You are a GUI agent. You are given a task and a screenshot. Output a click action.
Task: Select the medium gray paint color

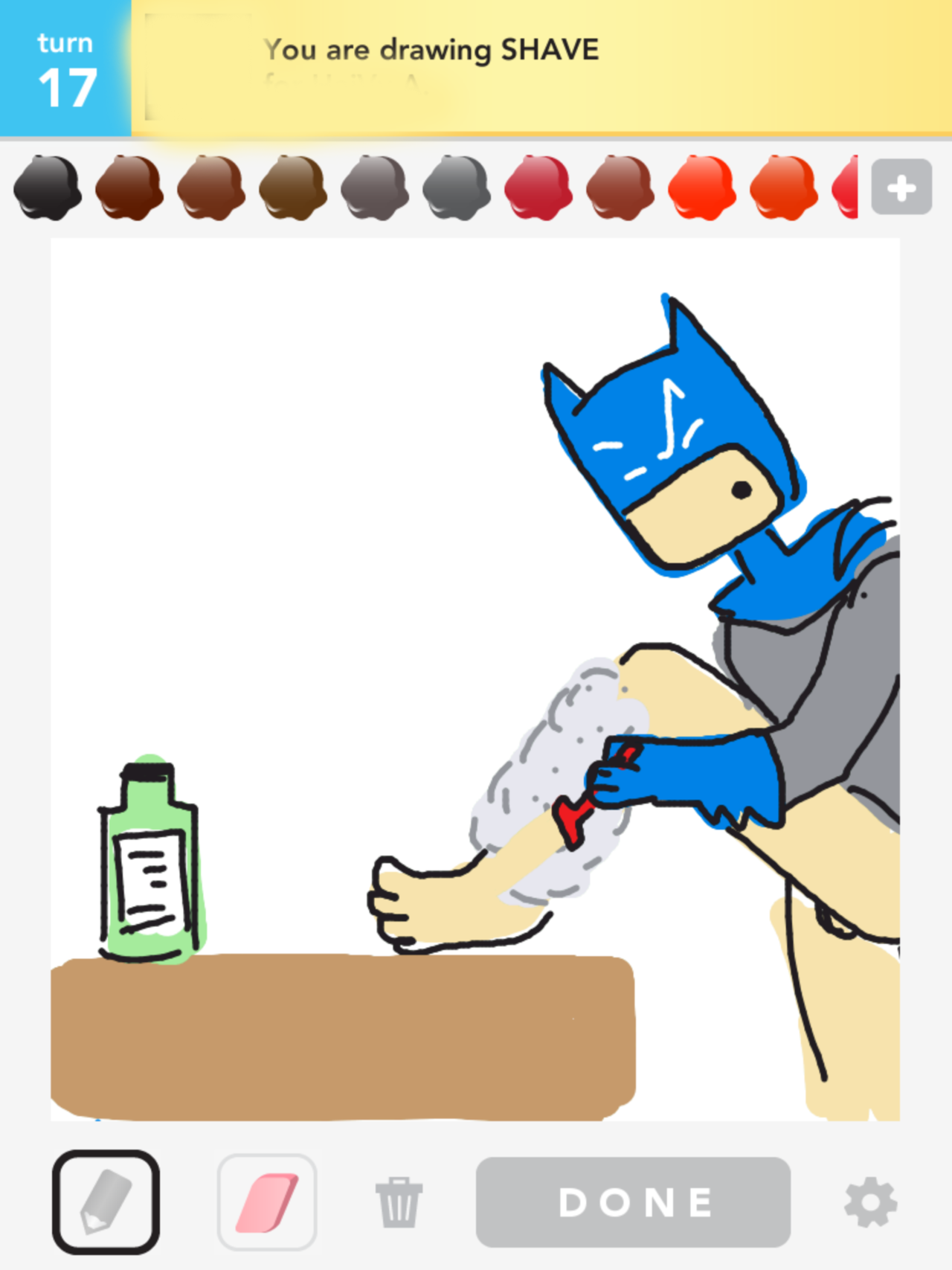(457, 187)
